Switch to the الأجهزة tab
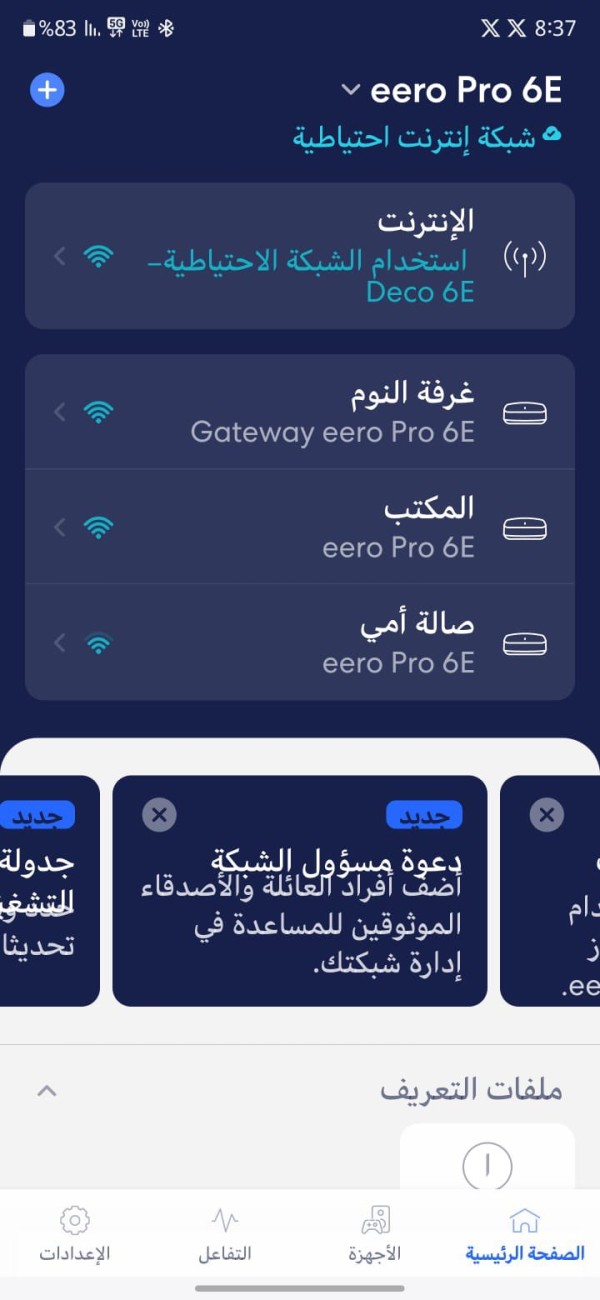The width and height of the screenshot is (600, 1300). (375, 1234)
